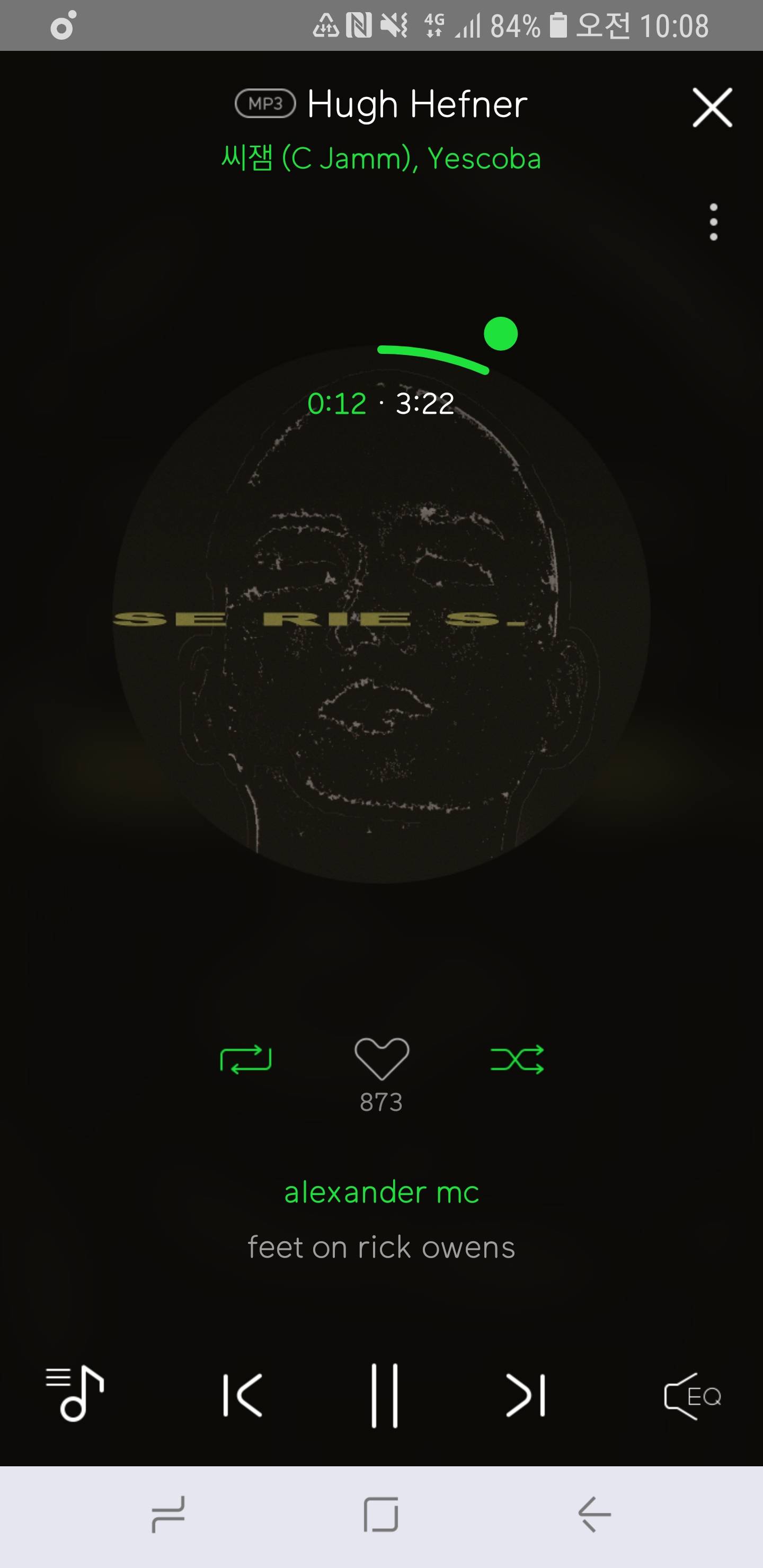Image resolution: width=763 pixels, height=1568 pixels.
Task: Open the three-dot overflow menu
Action: point(713,222)
